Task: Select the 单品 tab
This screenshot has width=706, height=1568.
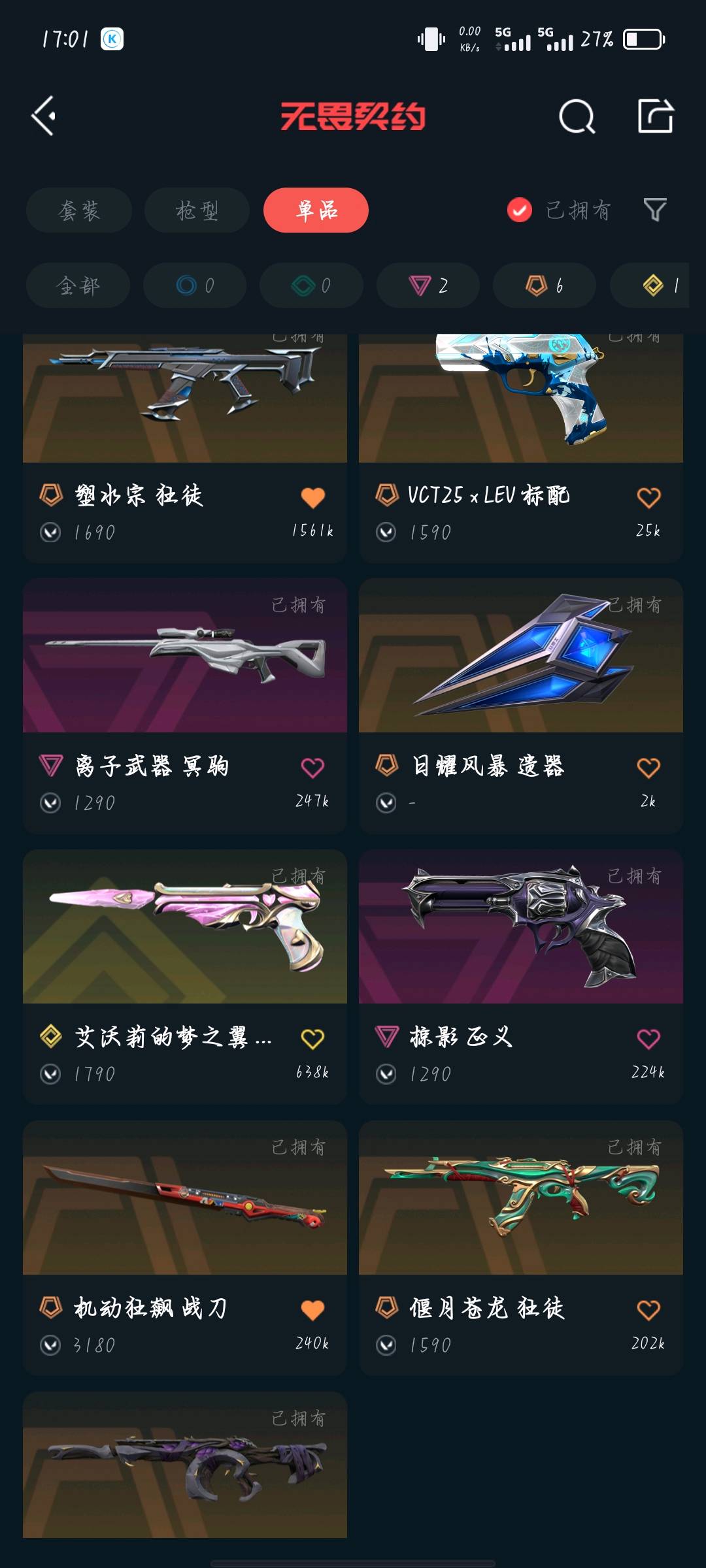Action: [x=316, y=210]
